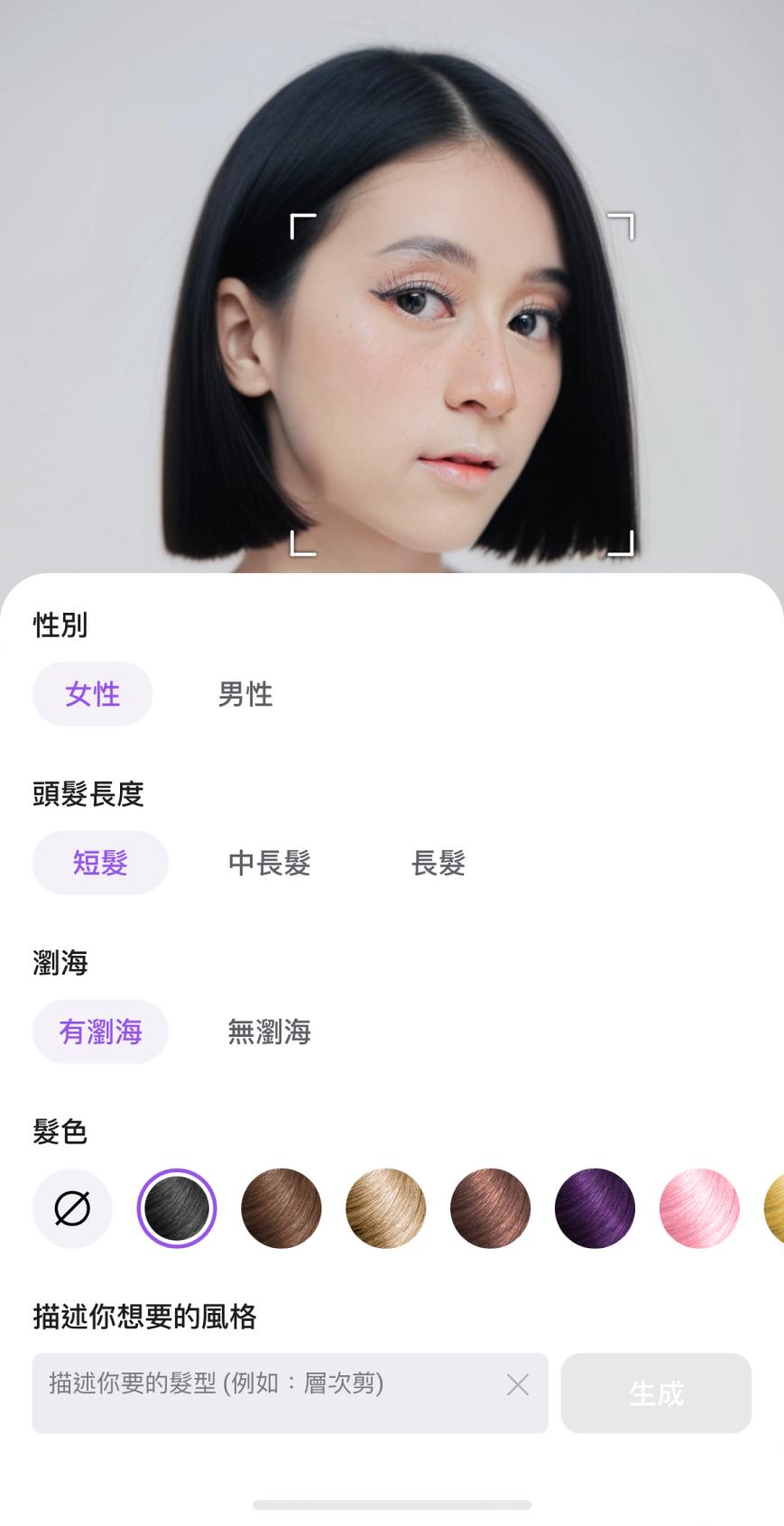Select 男性 gender option
The image size is (784, 1526).
pyautogui.click(x=245, y=694)
